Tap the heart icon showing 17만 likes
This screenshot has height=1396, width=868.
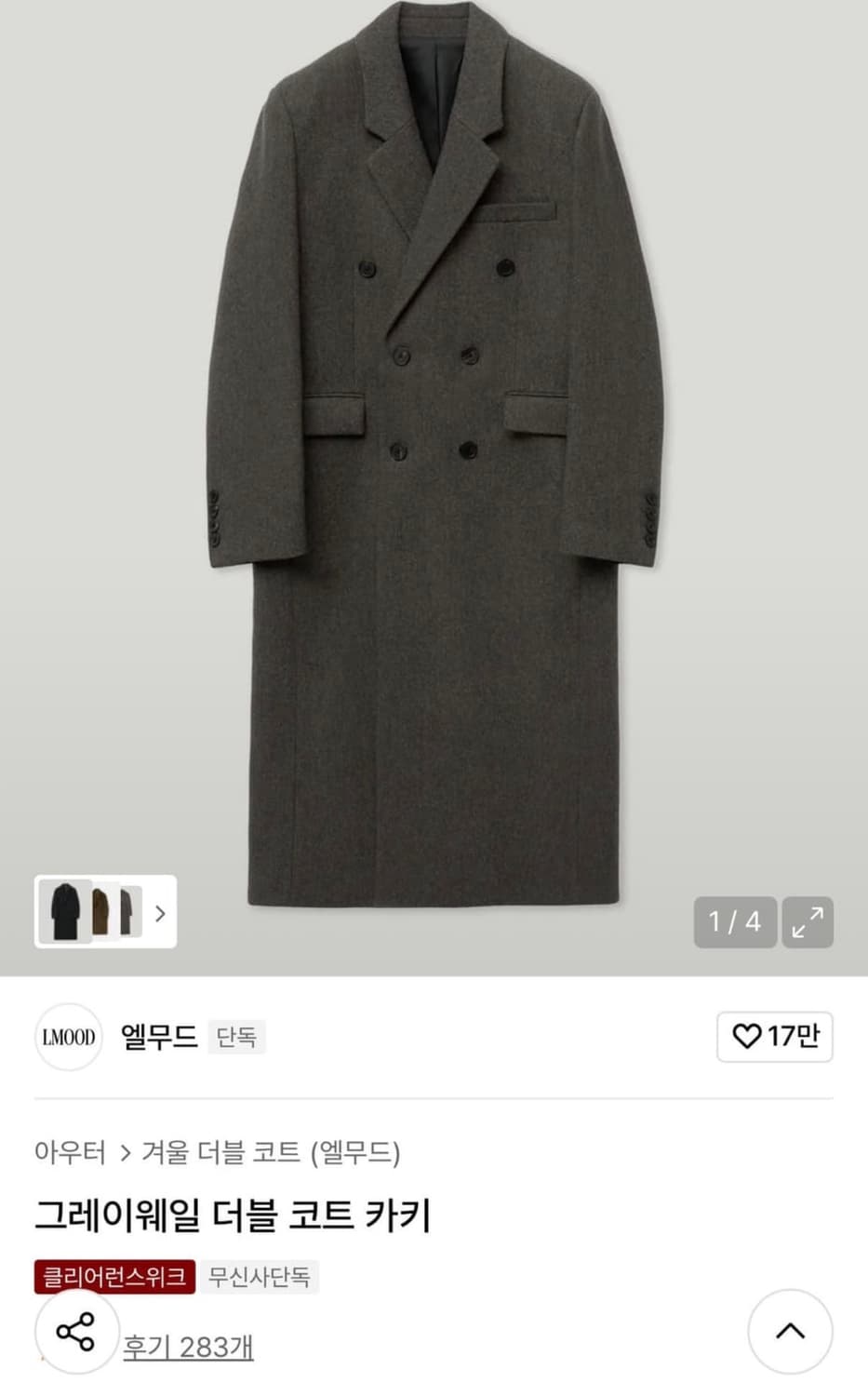click(775, 1037)
